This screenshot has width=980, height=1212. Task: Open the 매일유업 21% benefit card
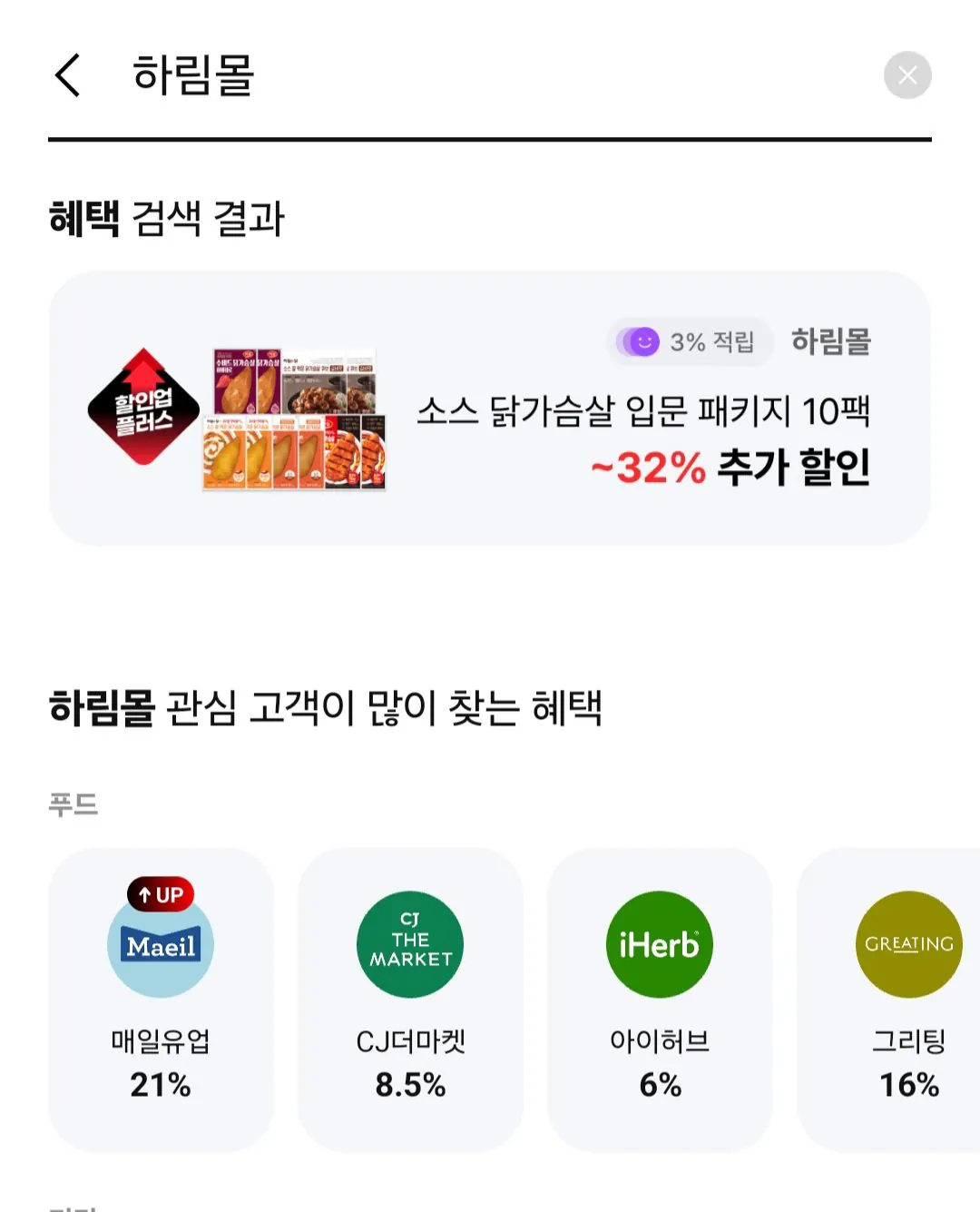[x=161, y=997]
